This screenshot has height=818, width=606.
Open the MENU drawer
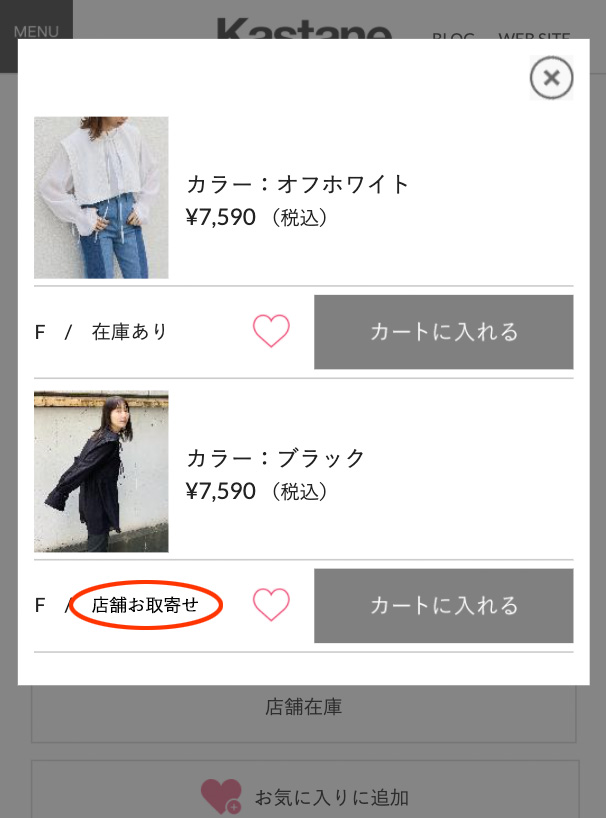(x=36, y=31)
